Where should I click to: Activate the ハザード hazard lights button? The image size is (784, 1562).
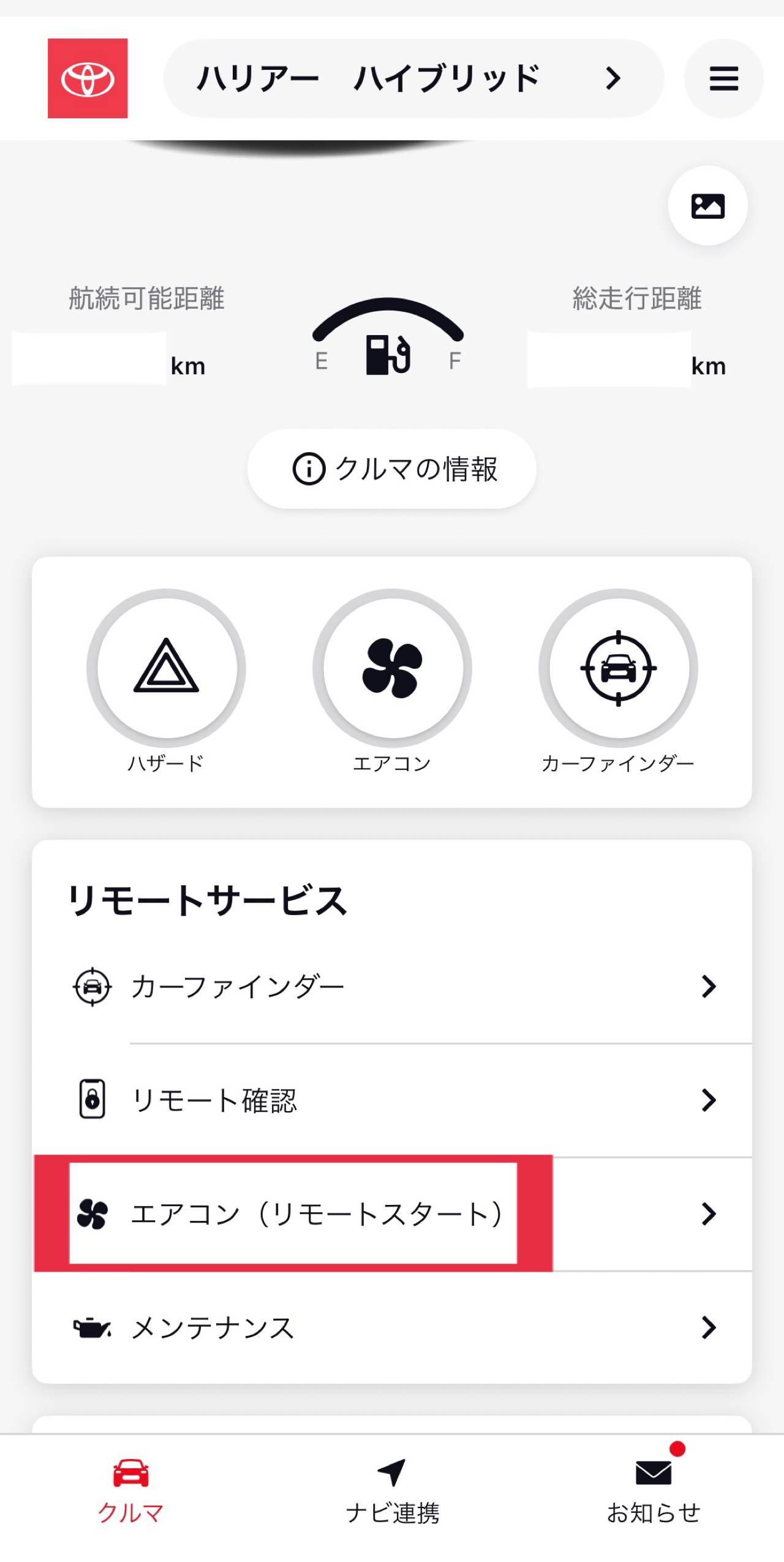coord(166,668)
